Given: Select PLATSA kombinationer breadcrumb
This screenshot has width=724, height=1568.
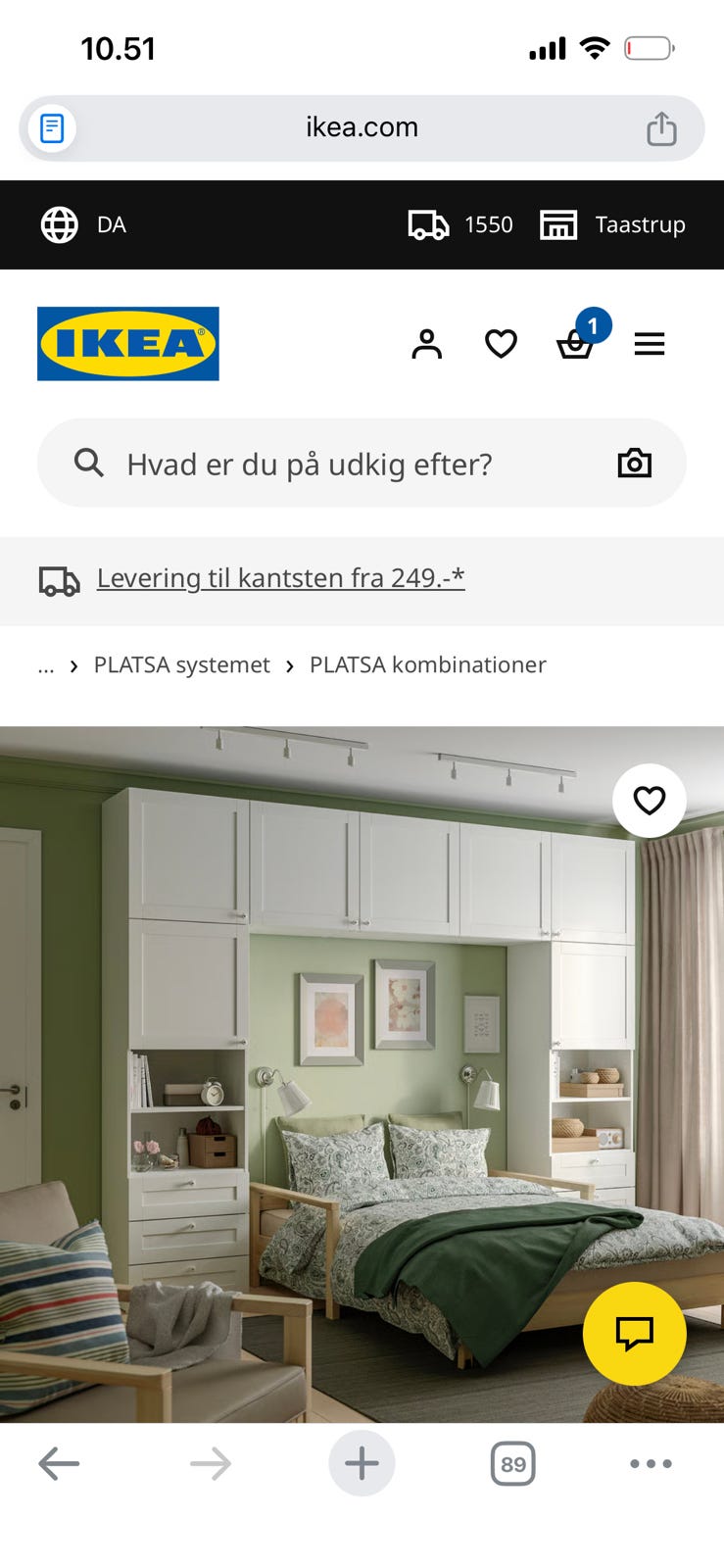Looking at the screenshot, I should [x=427, y=665].
